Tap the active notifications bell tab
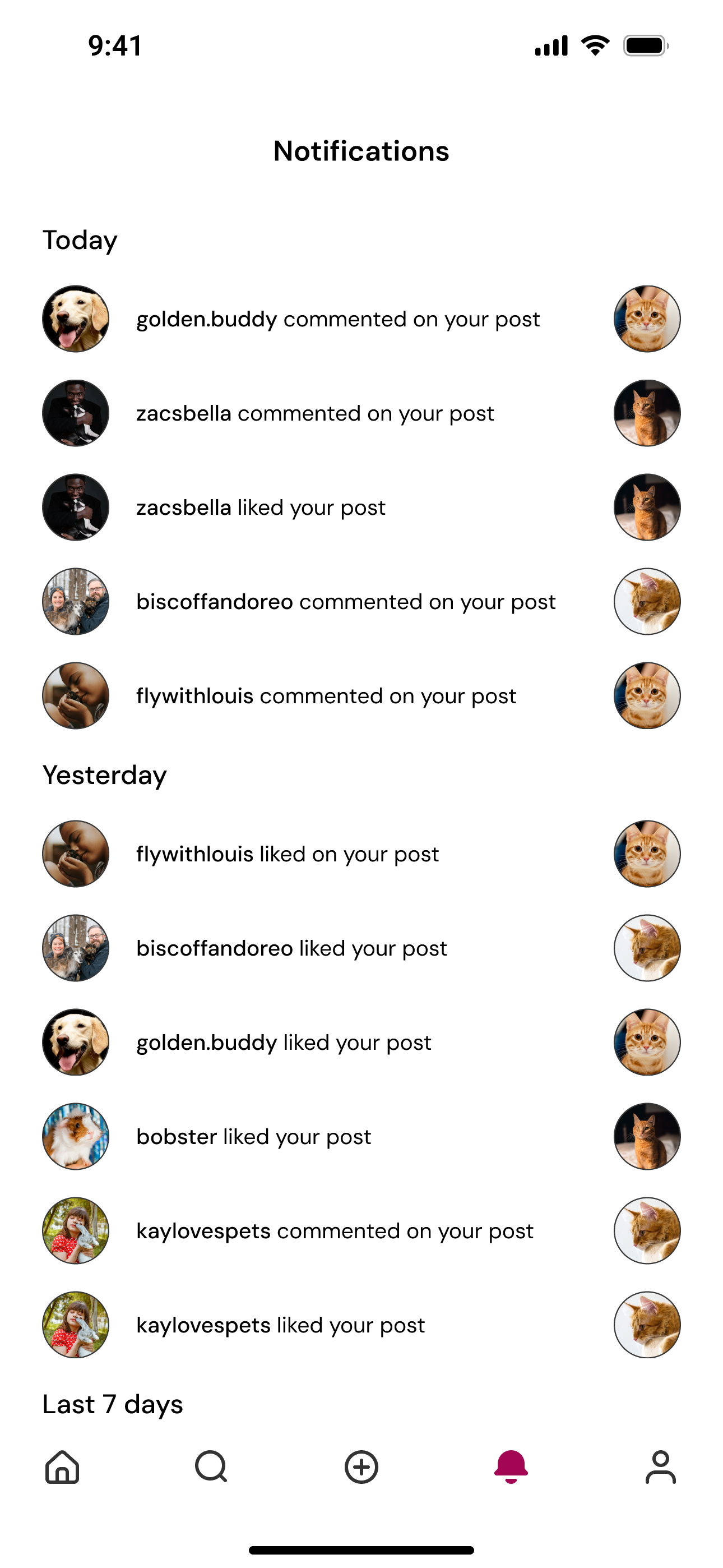723x1568 pixels. [x=511, y=1467]
